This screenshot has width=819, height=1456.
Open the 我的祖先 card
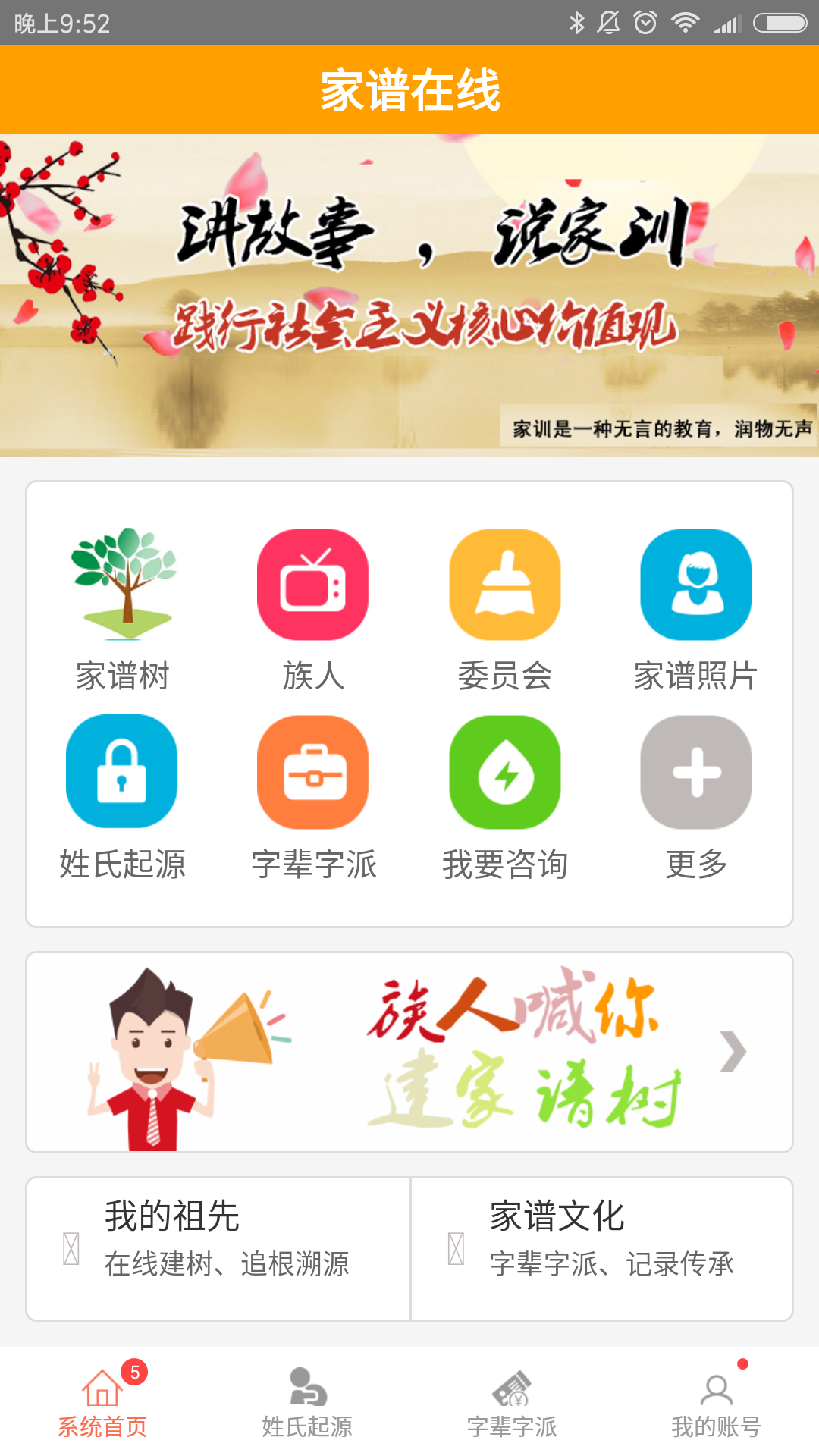218,1249
